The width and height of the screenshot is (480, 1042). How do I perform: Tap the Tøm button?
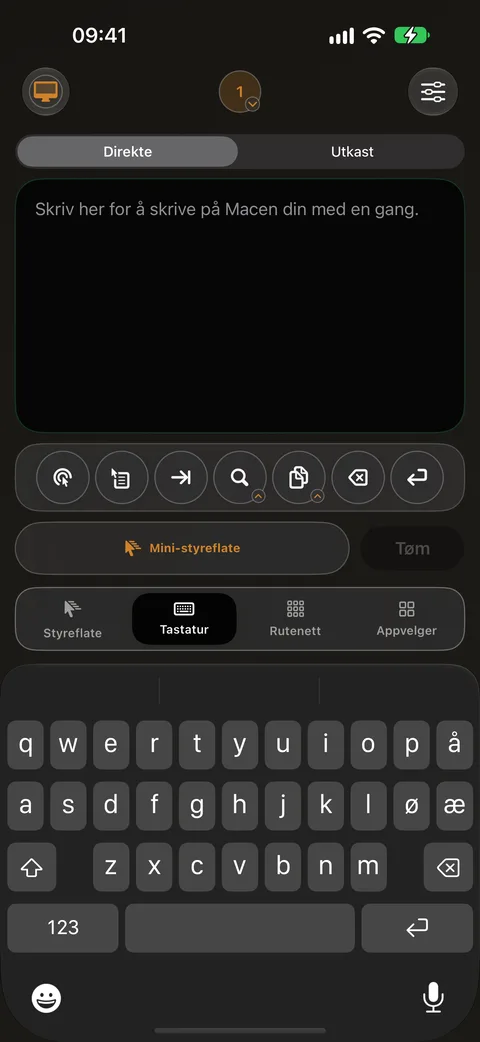tap(412, 548)
